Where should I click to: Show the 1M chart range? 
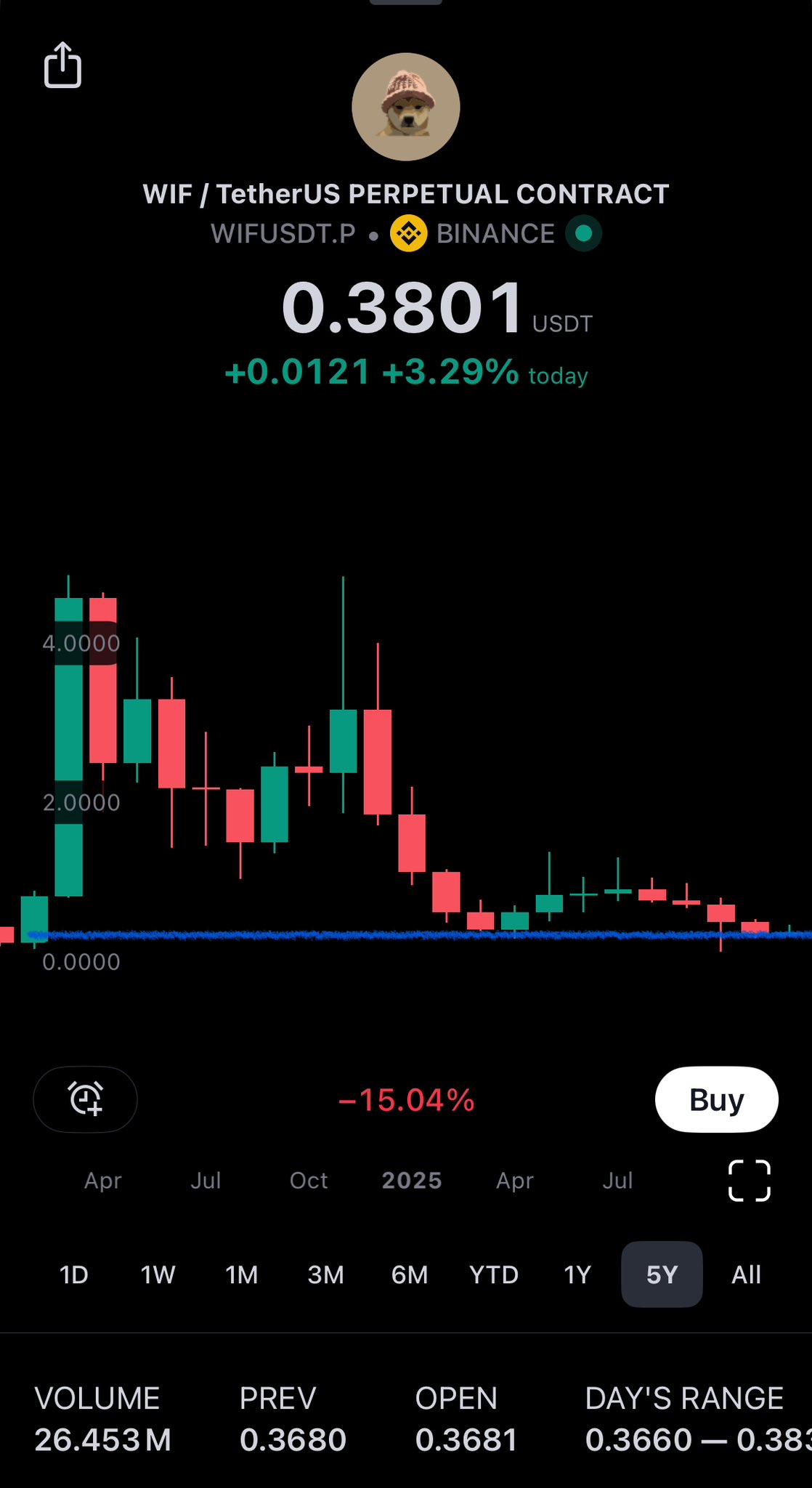pos(242,1274)
